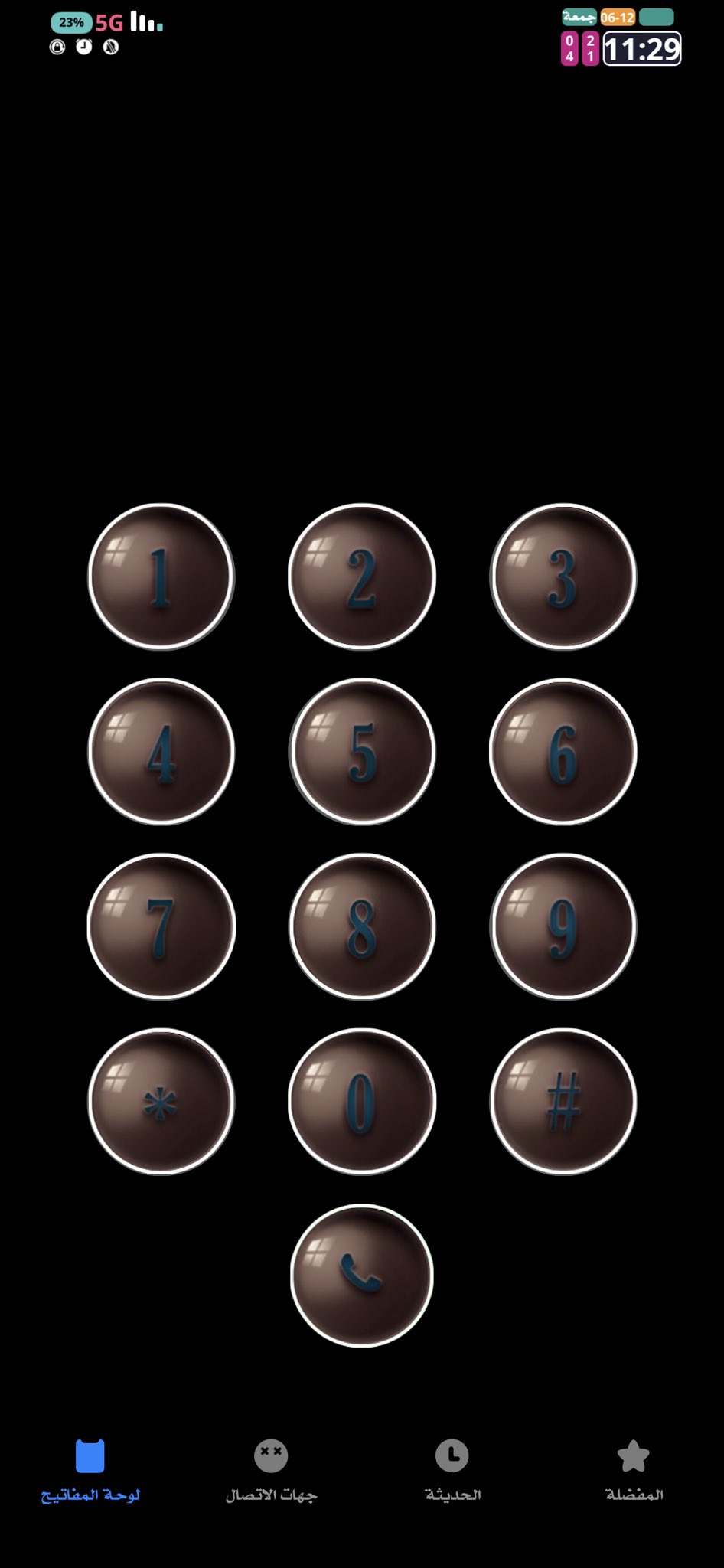Screen dimensions: 724x1568
Task: Enter the number 9
Action: pyautogui.click(x=563, y=926)
